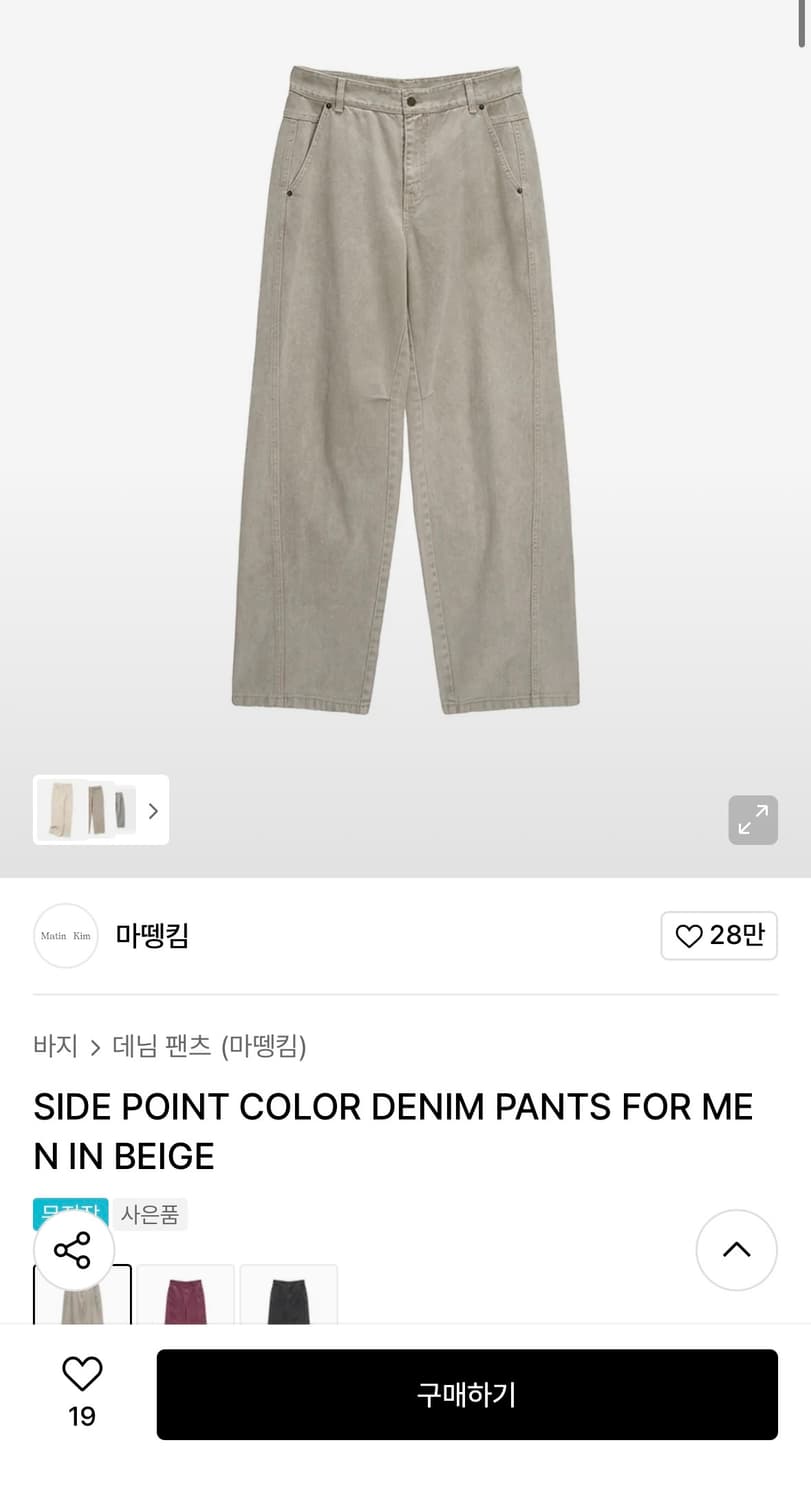Image resolution: width=811 pixels, height=1500 pixels.
Task: Click the heart icon inside the 28만 button
Action: point(690,935)
